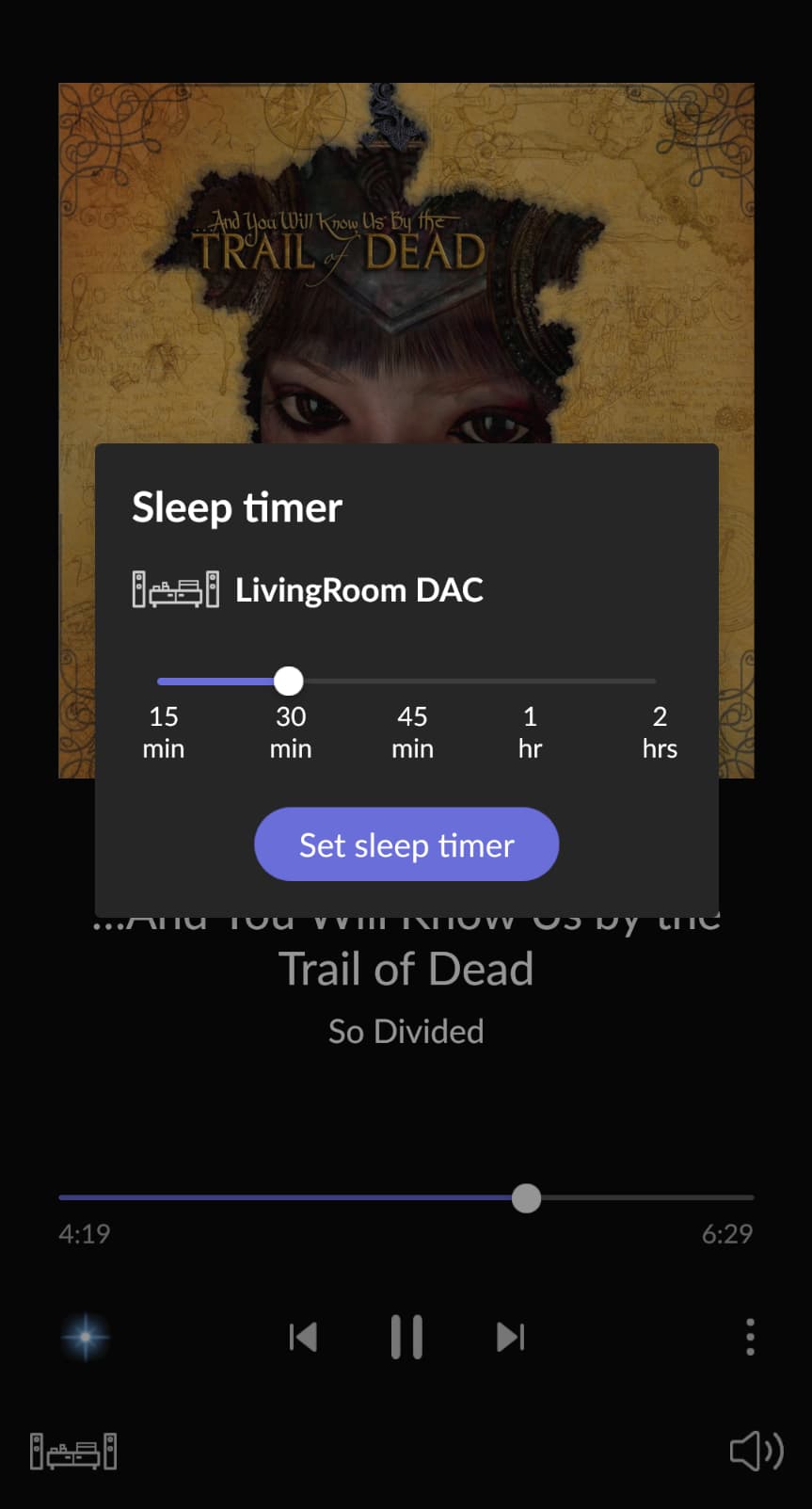Select 15 min on the sleep slider

(x=163, y=681)
